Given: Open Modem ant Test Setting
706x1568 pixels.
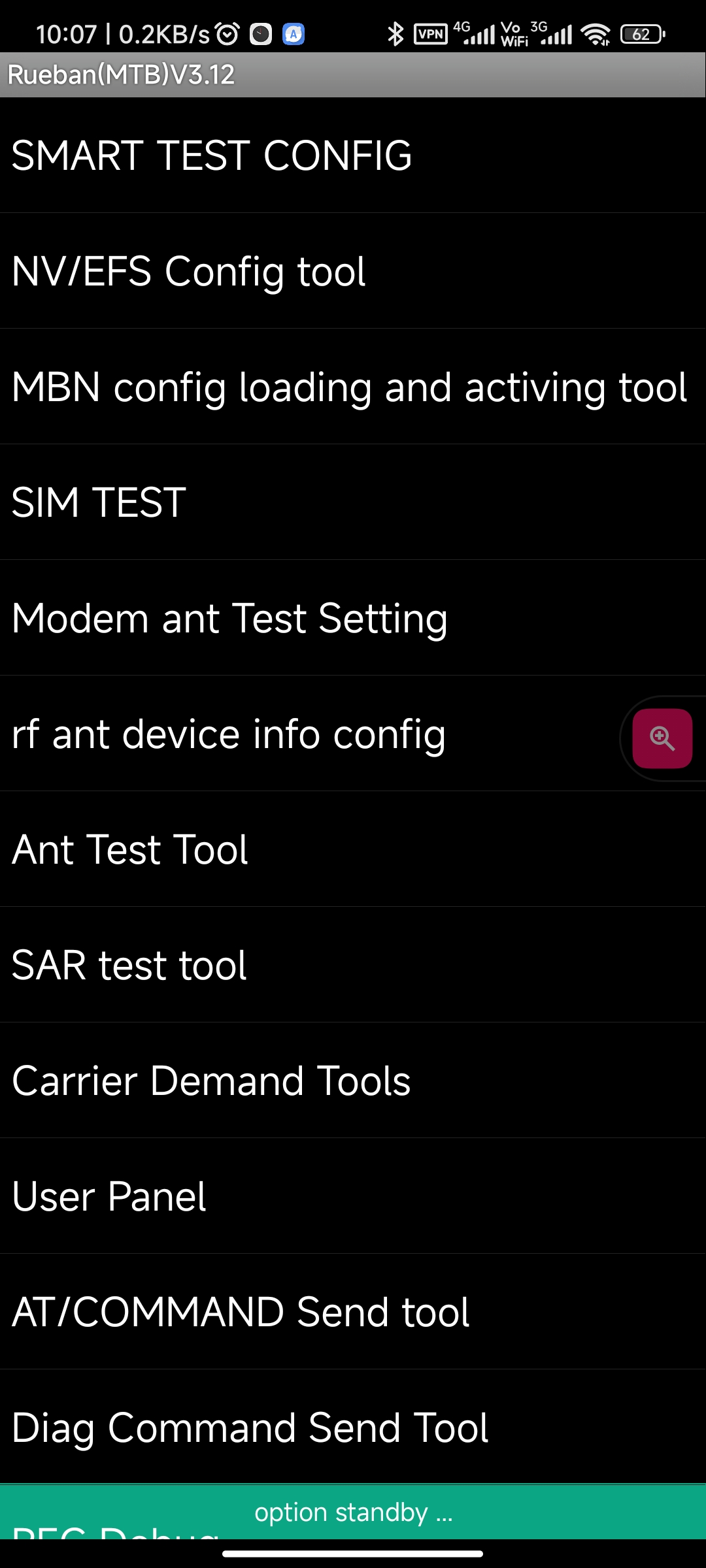Looking at the screenshot, I should click(353, 618).
